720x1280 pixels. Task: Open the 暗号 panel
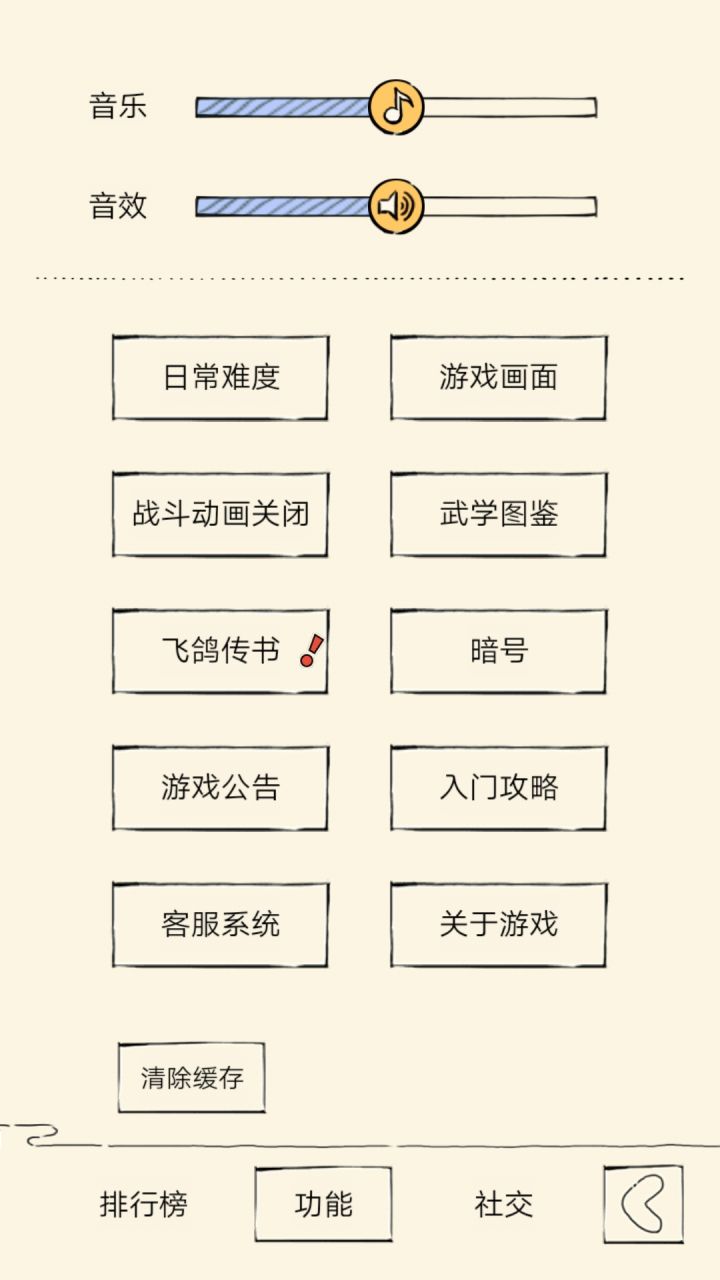click(498, 652)
